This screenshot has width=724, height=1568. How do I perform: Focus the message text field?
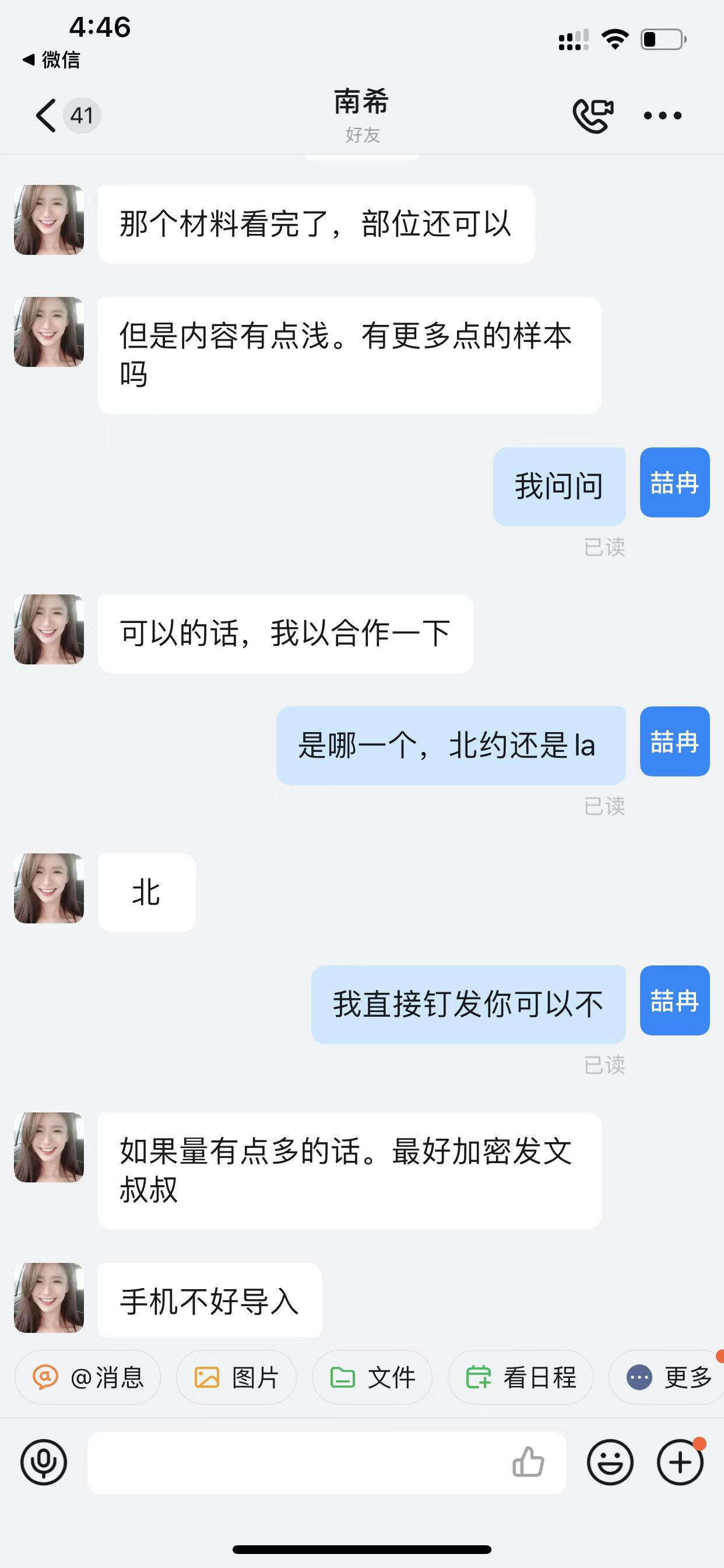[x=298, y=1462]
